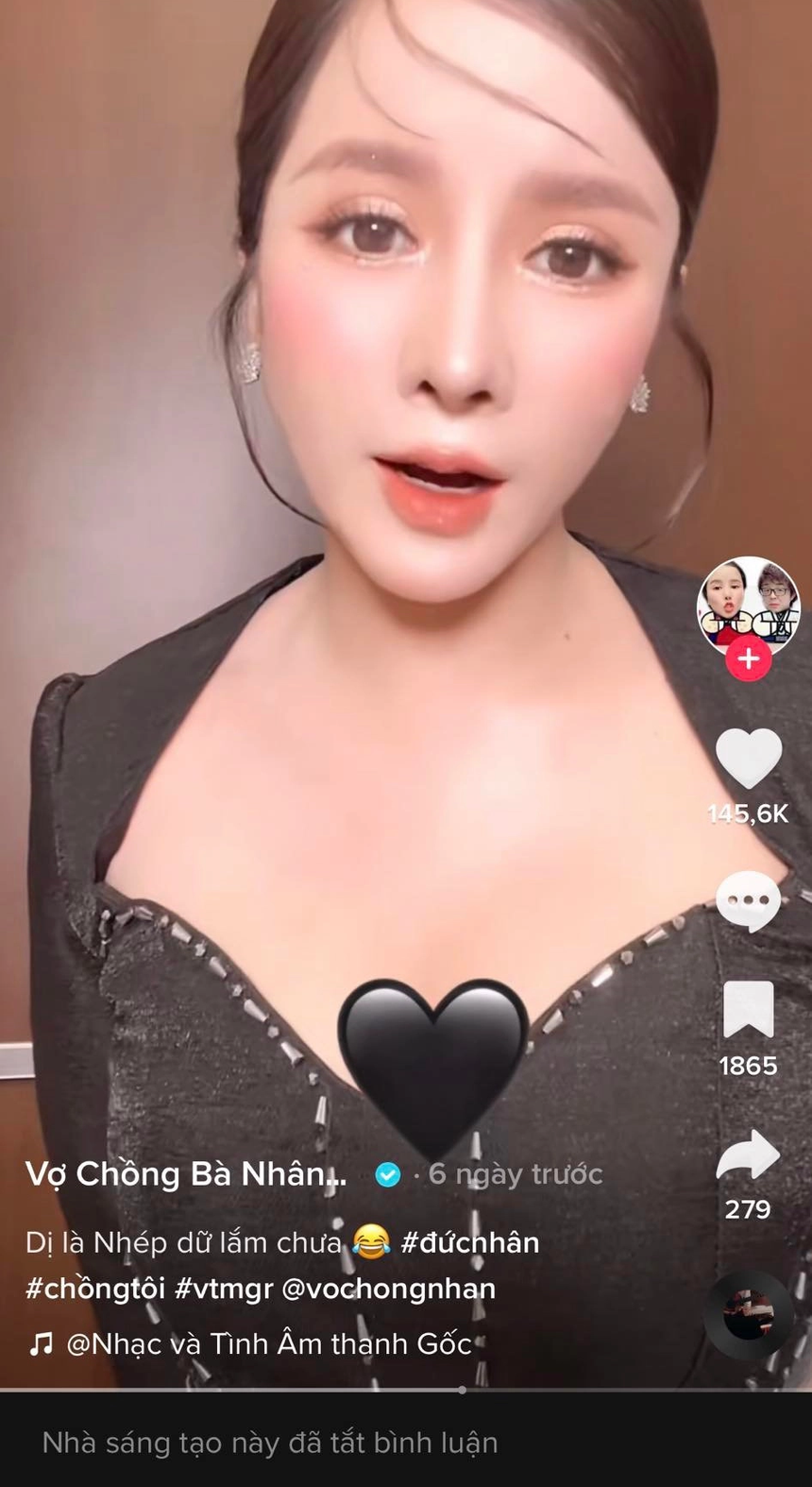Image resolution: width=812 pixels, height=1487 pixels.
Task: Open the hashtag #chồngtôi
Action: (93, 1288)
